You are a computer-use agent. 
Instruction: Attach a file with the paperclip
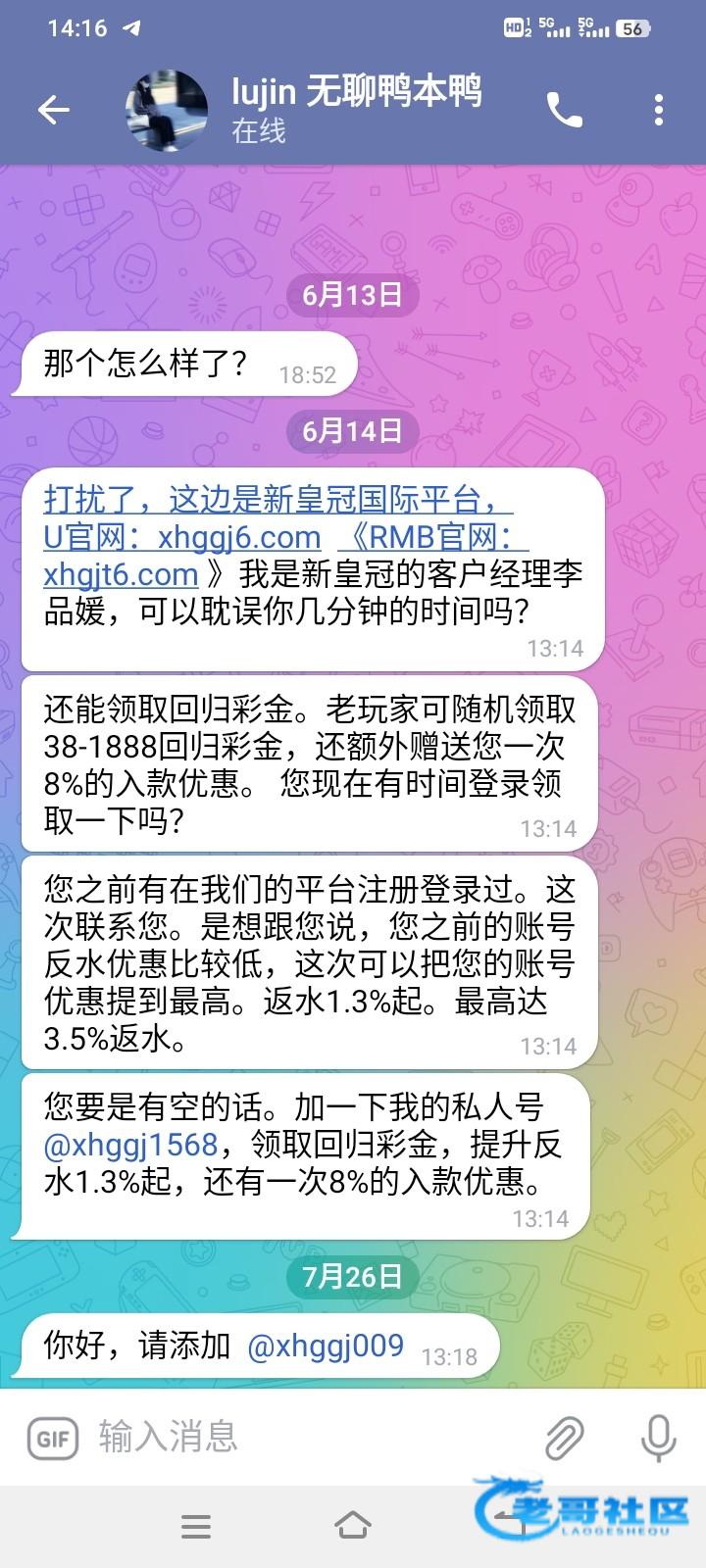click(x=565, y=1438)
